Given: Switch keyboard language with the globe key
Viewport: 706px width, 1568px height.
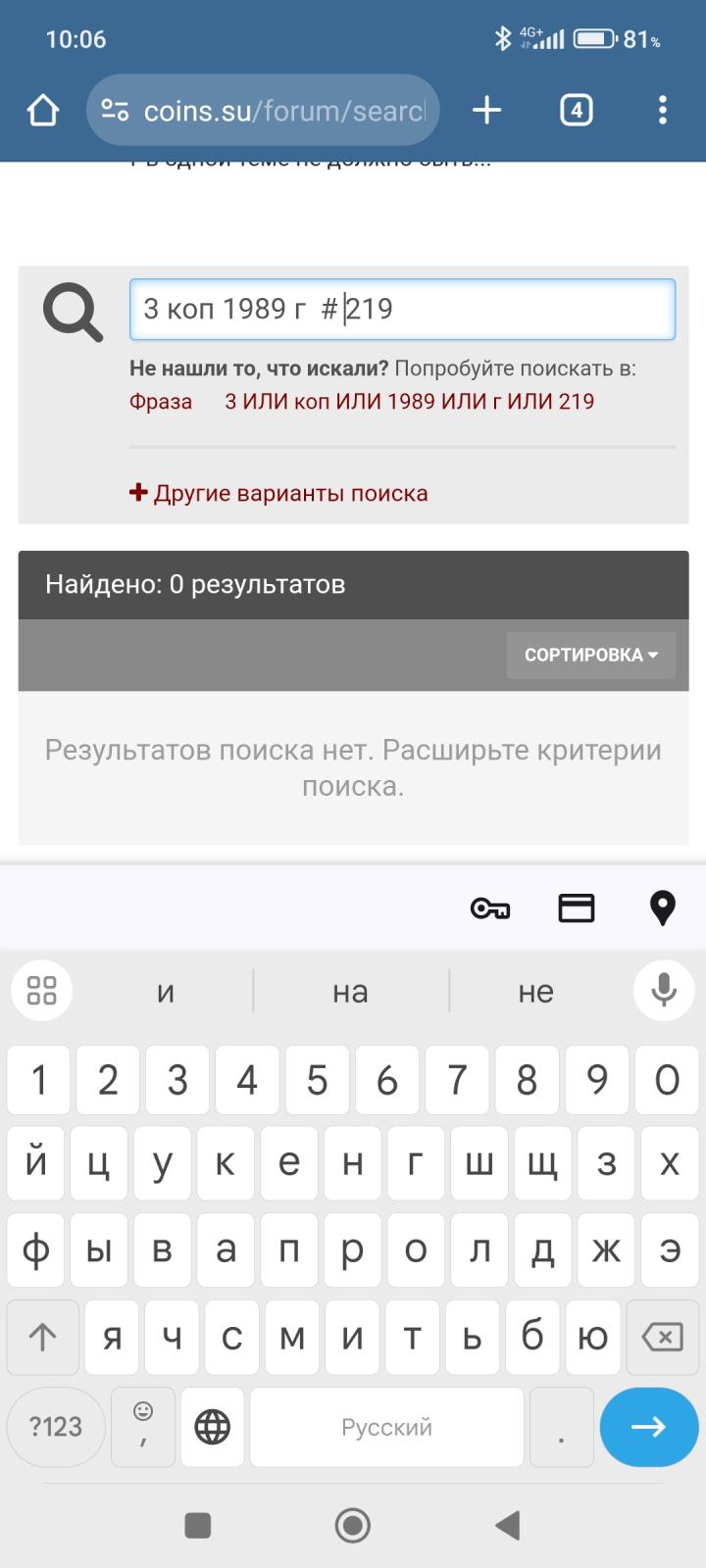Looking at the screenshot, I should 212,1427.
